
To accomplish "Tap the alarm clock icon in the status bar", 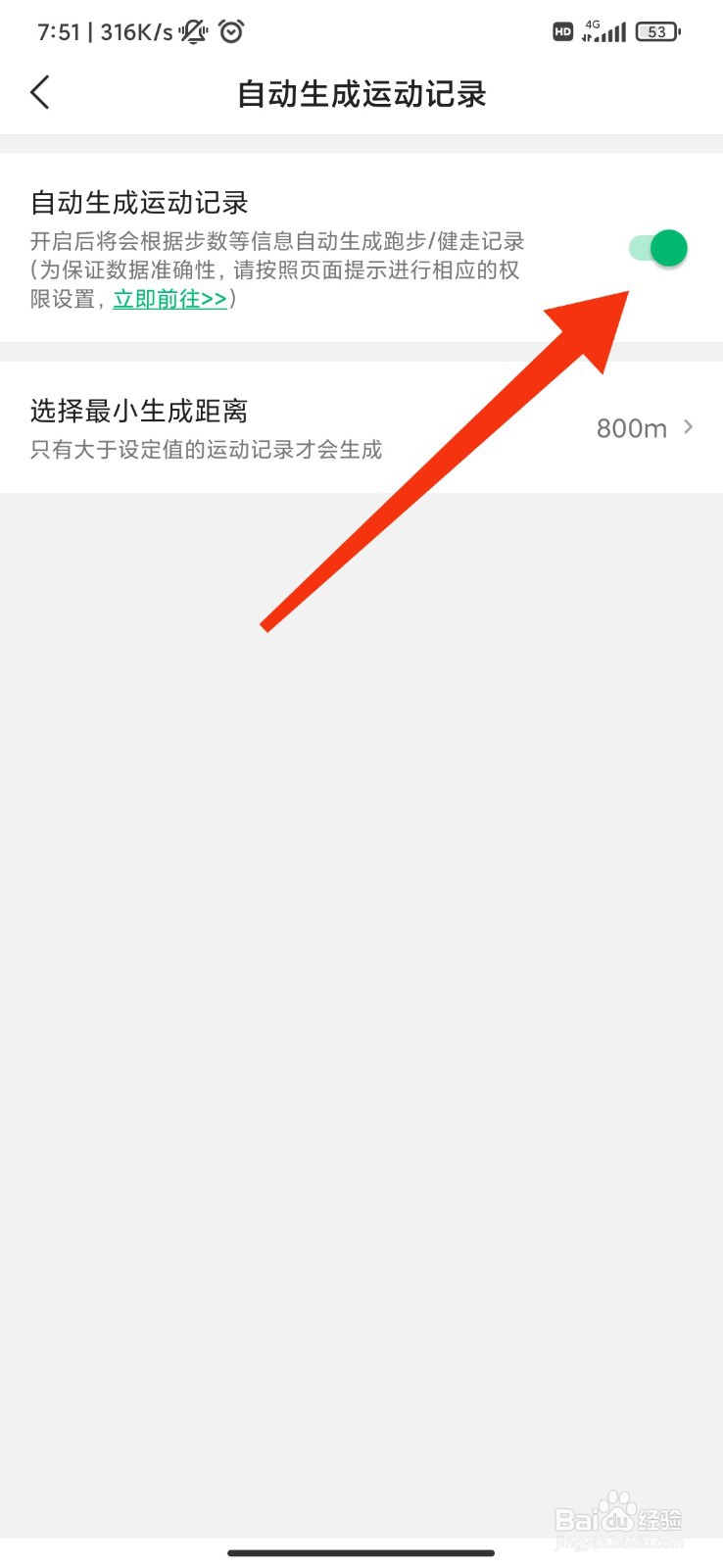I will tap(231, 31).
